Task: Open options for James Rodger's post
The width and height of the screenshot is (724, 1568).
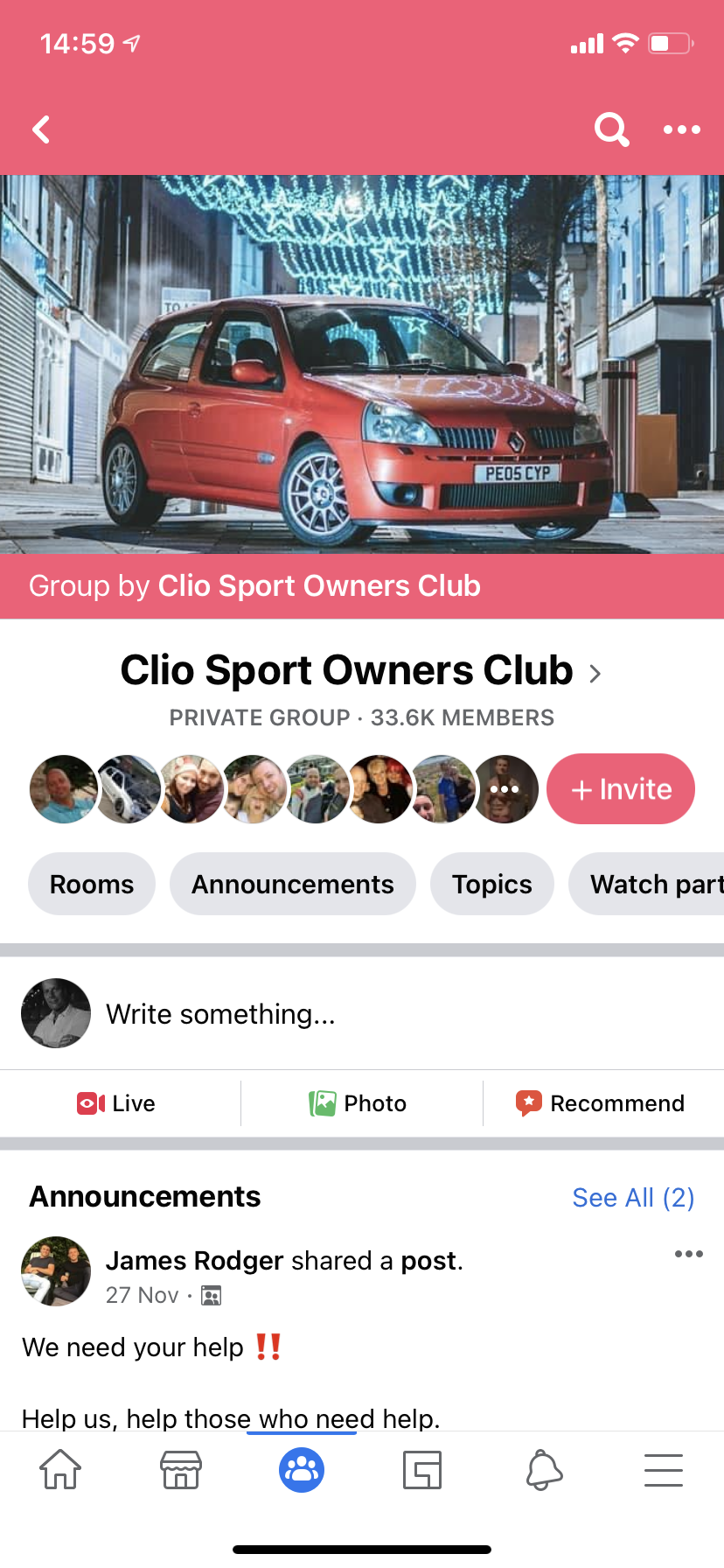Action: point(688,1254)
